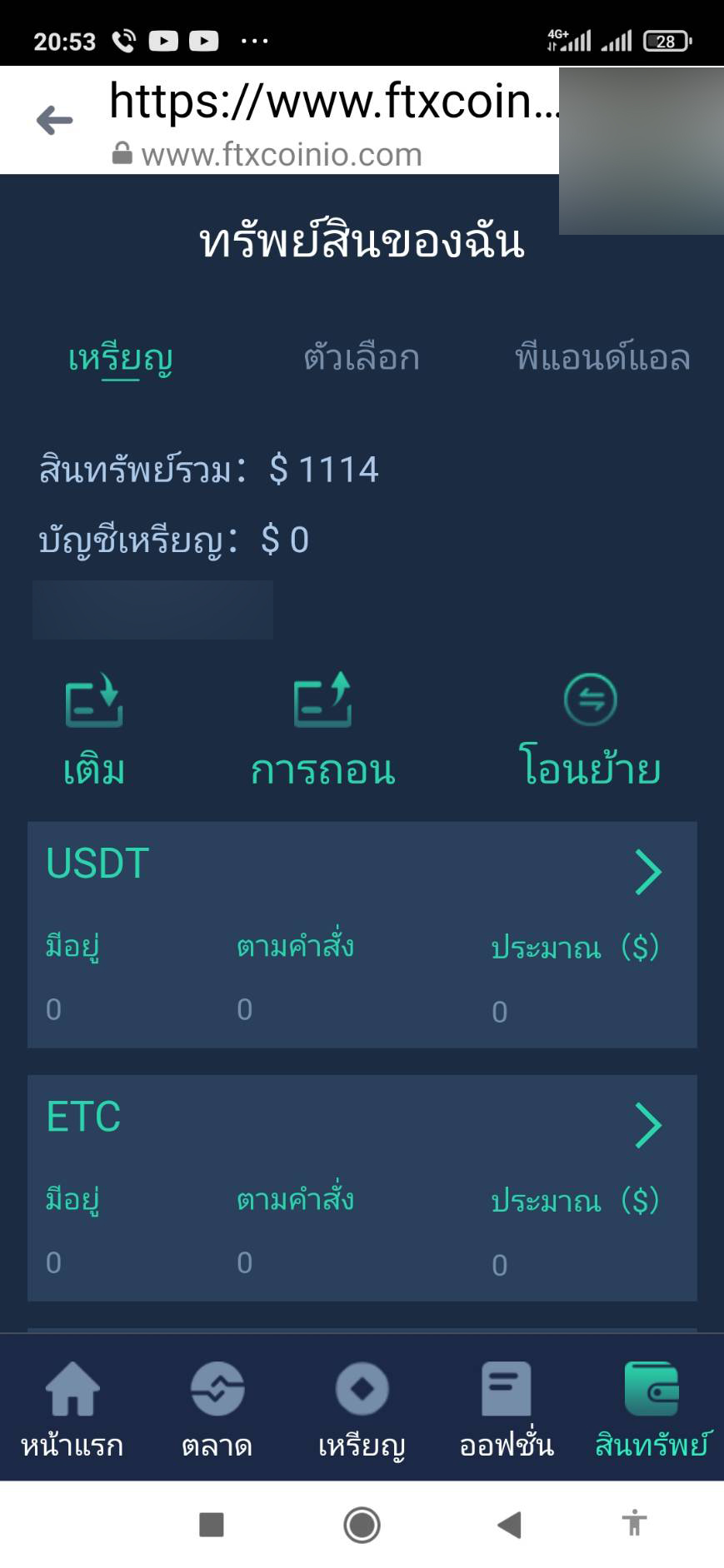Screen dimensions: 724x1568
Task: Switch to the เหรียญ top tab
Action: [121, 358]
